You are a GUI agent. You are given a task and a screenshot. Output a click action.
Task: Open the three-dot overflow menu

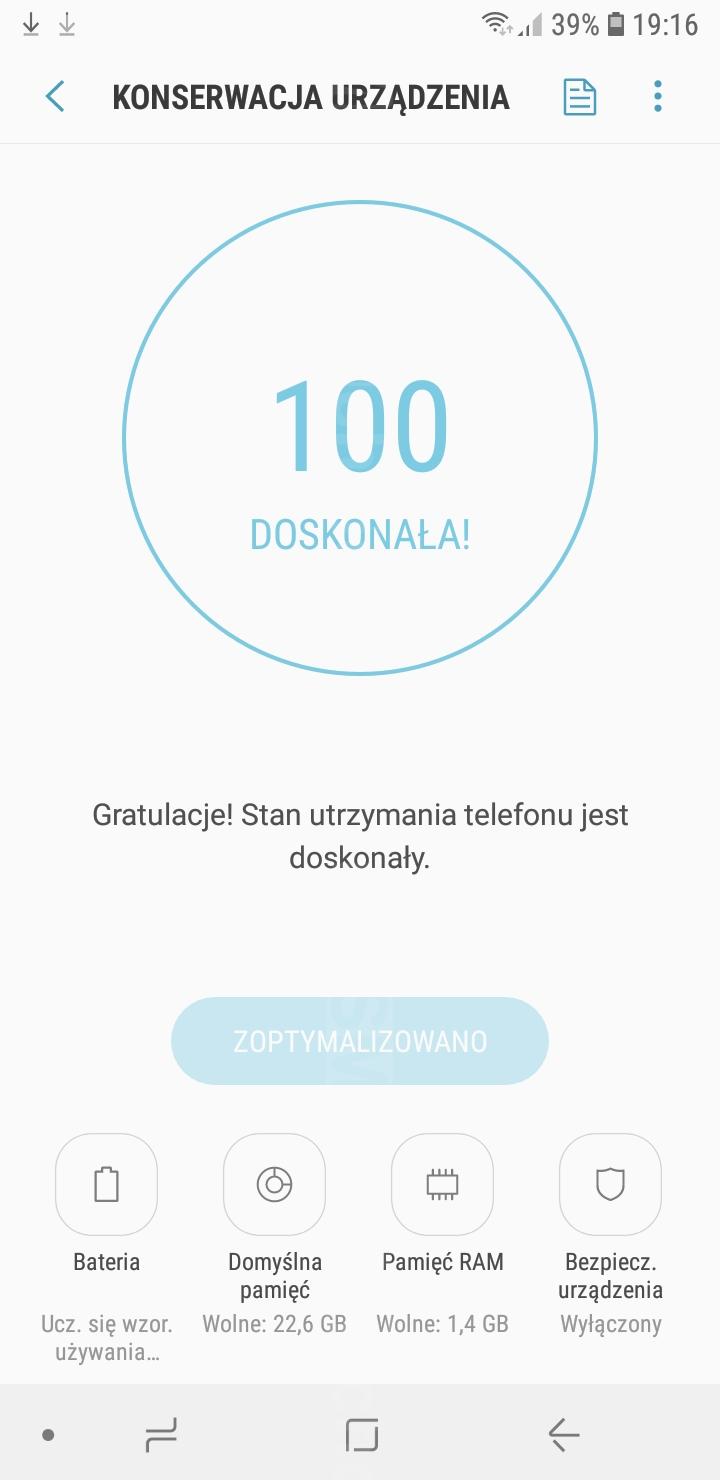point(657,97)
